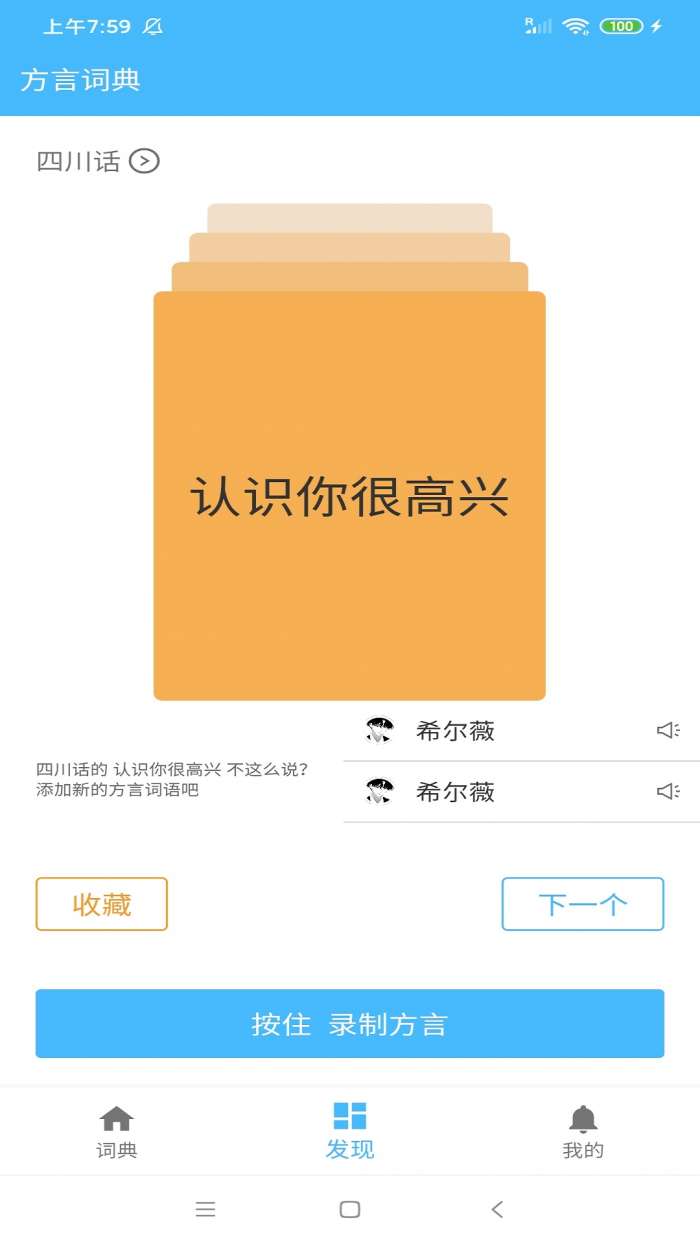Open the 我的 tab
The image size is (700, 1244).
[x=582, y=1132]
